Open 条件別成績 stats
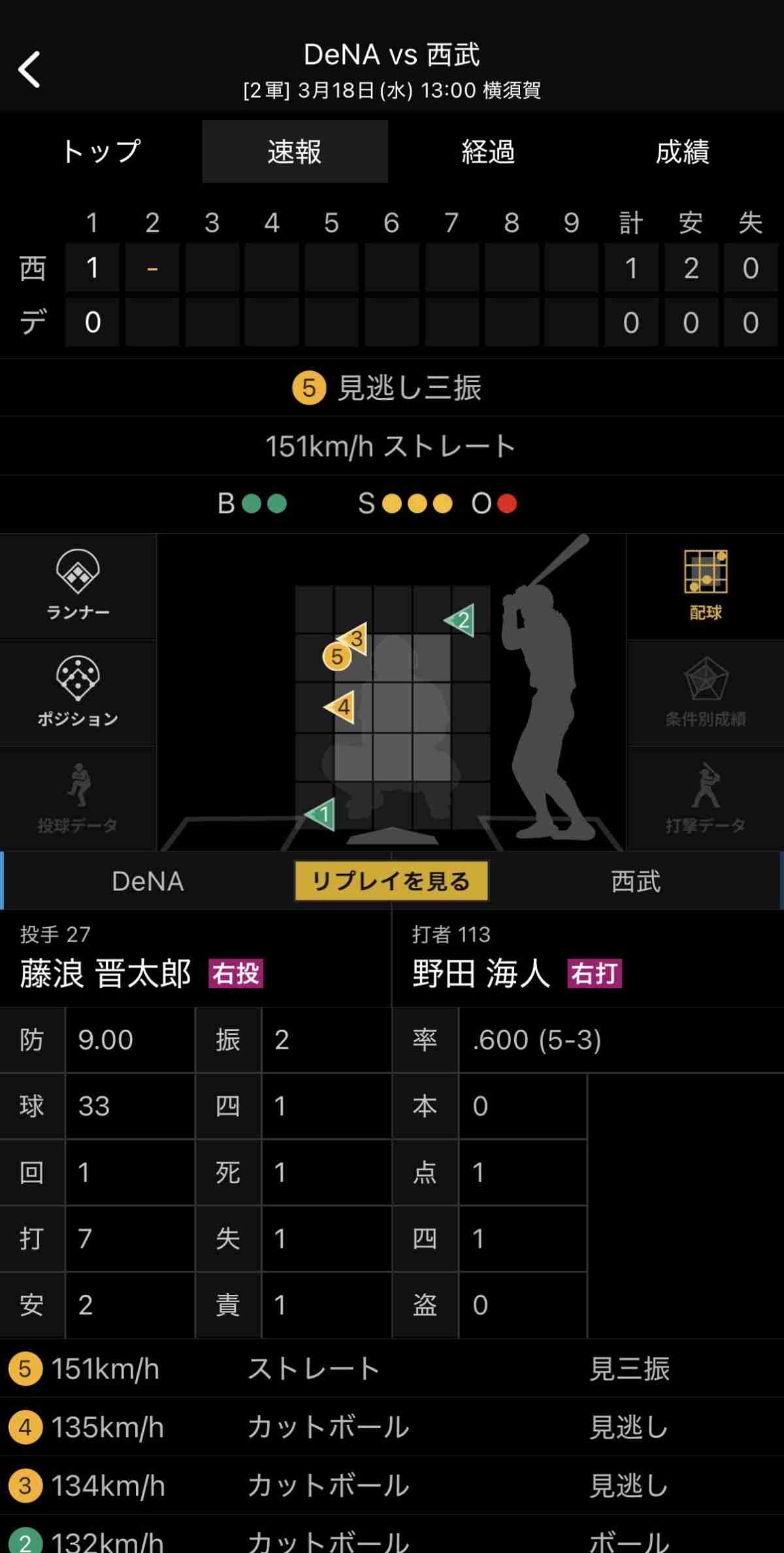The height and width of the screenshot is (1553, 784). click(x=706, y=692)
